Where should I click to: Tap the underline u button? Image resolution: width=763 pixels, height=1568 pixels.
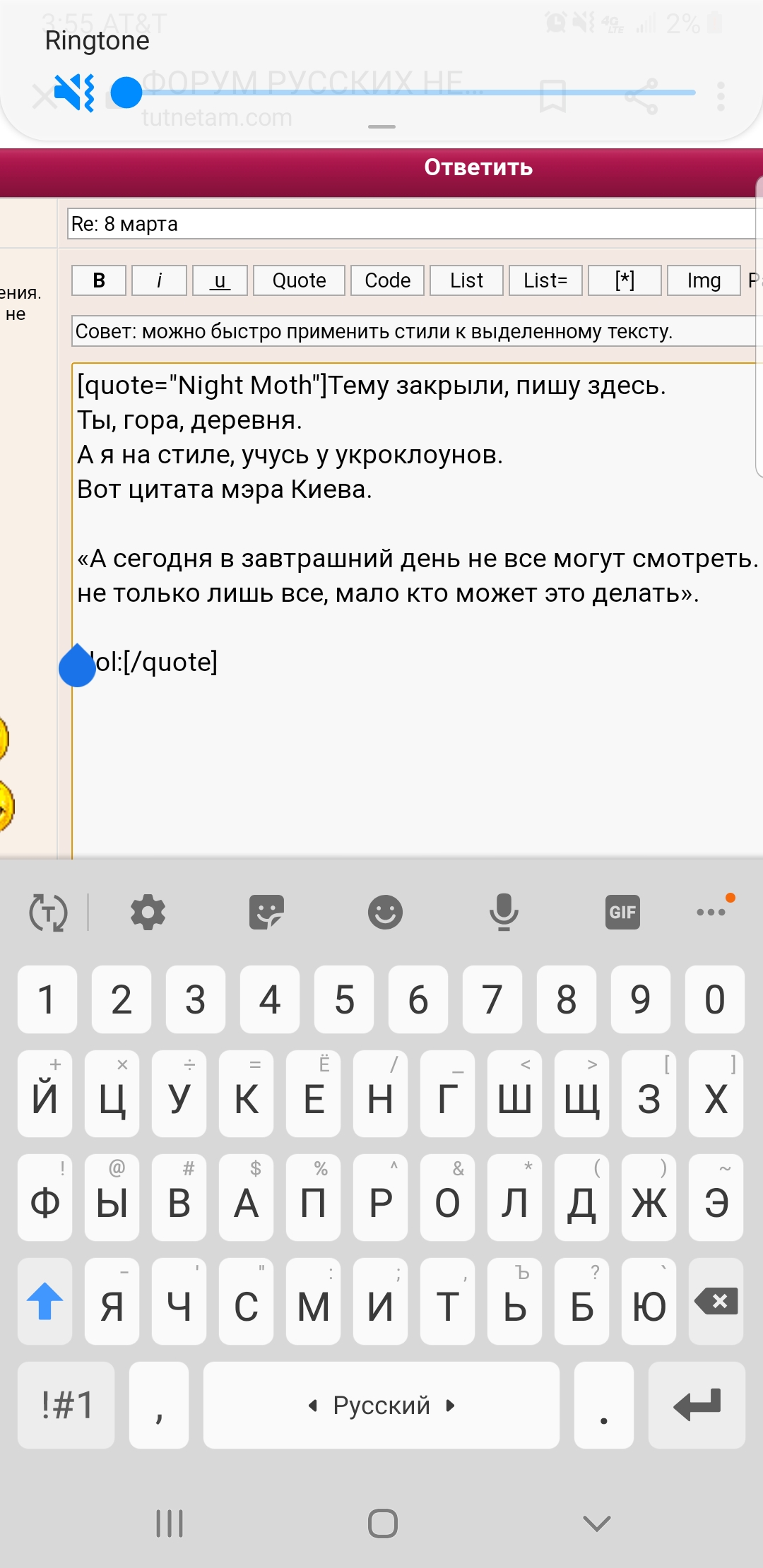(x=220, y=280)
